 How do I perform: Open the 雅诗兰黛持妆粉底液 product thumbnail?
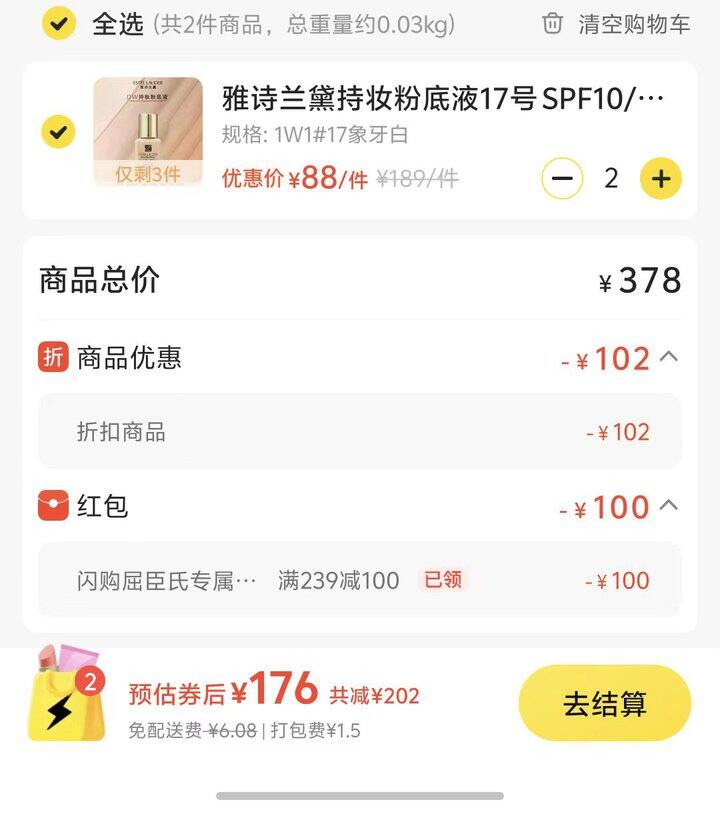click(148, 132)
